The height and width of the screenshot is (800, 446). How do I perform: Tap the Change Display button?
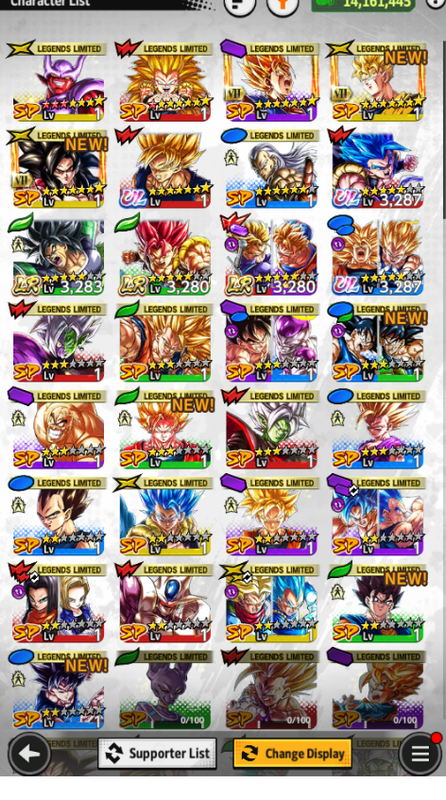point(292,754)
